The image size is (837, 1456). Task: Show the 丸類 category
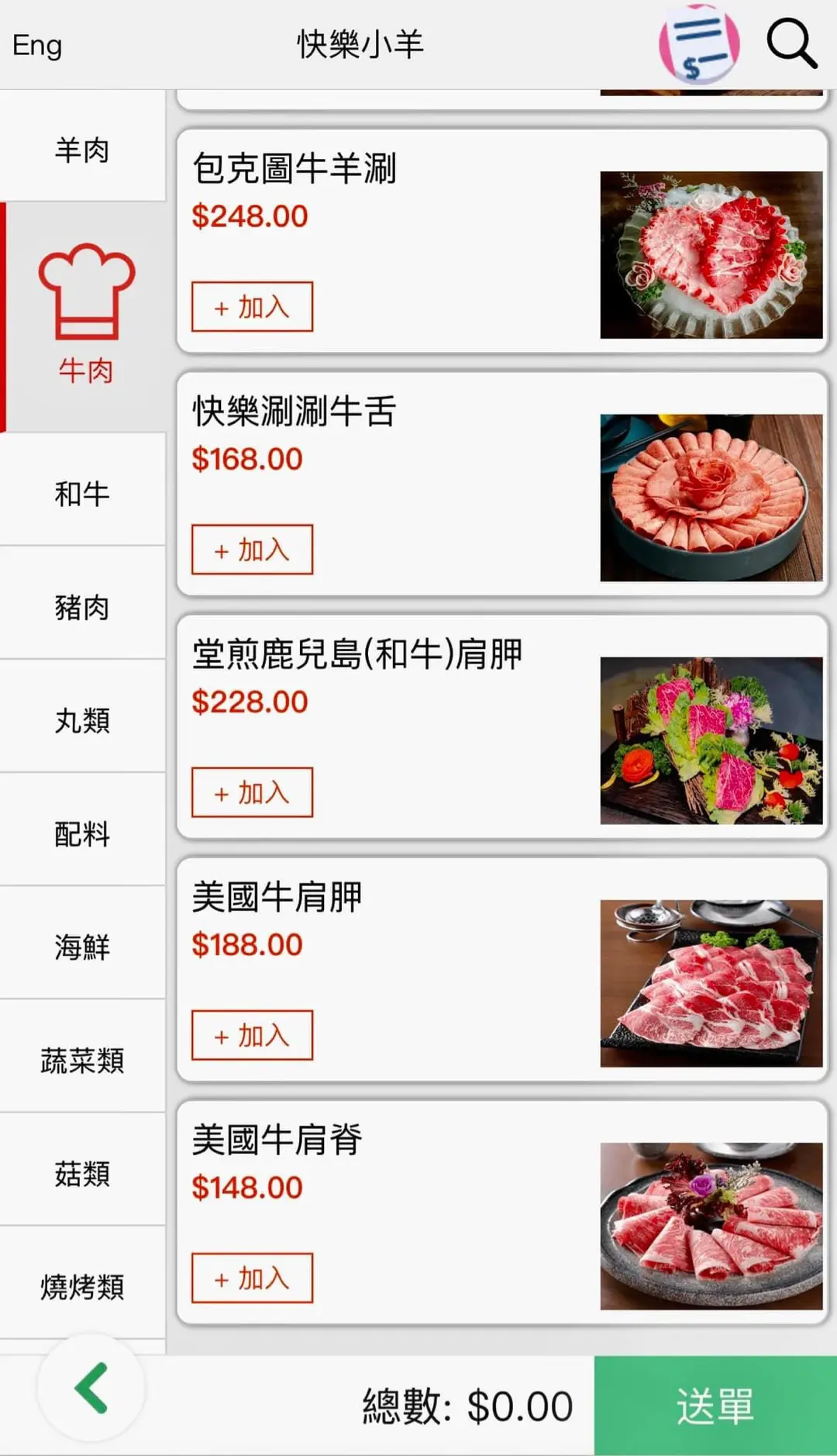[82, 719]
